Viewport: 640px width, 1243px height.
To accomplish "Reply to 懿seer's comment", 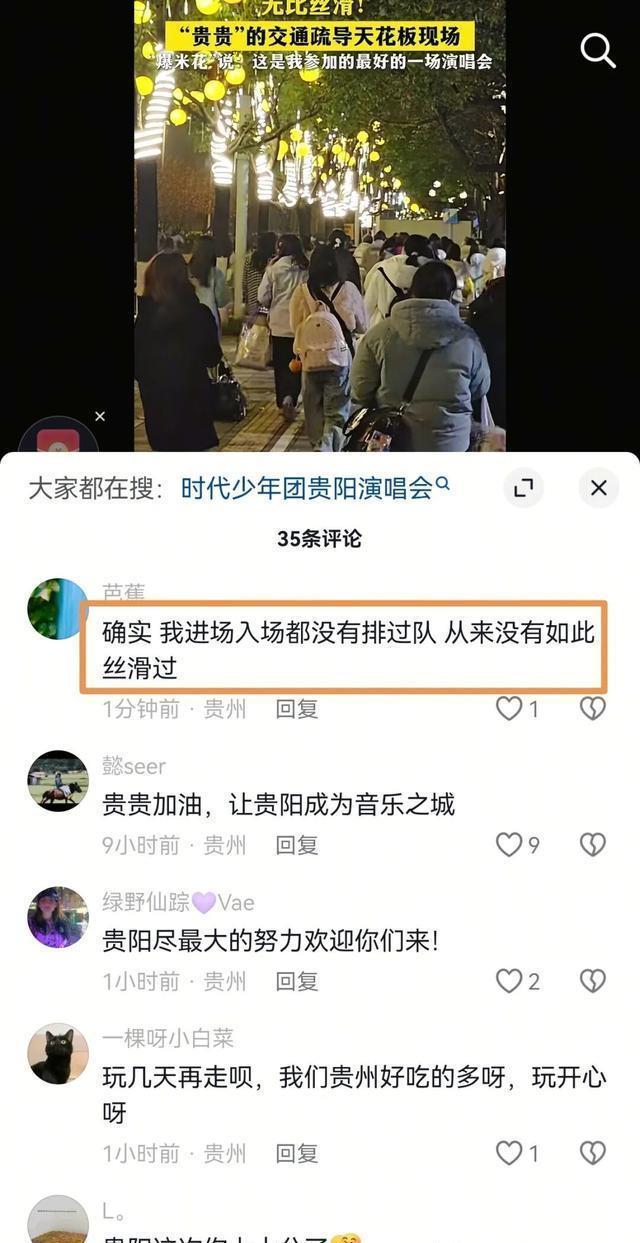I will (x=296, y=845).
